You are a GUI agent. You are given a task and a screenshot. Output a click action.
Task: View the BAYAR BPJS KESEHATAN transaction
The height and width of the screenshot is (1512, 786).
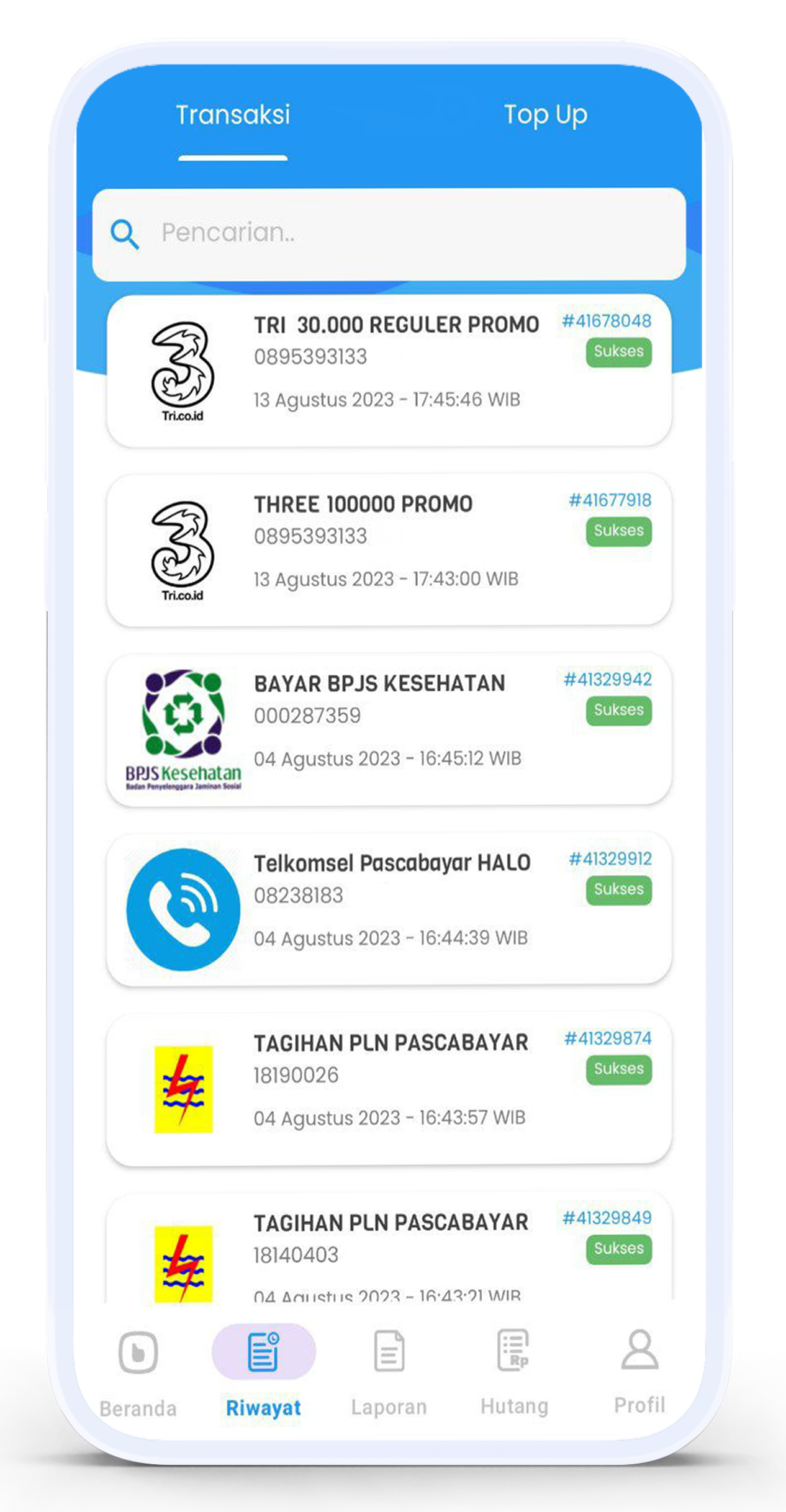389,729
